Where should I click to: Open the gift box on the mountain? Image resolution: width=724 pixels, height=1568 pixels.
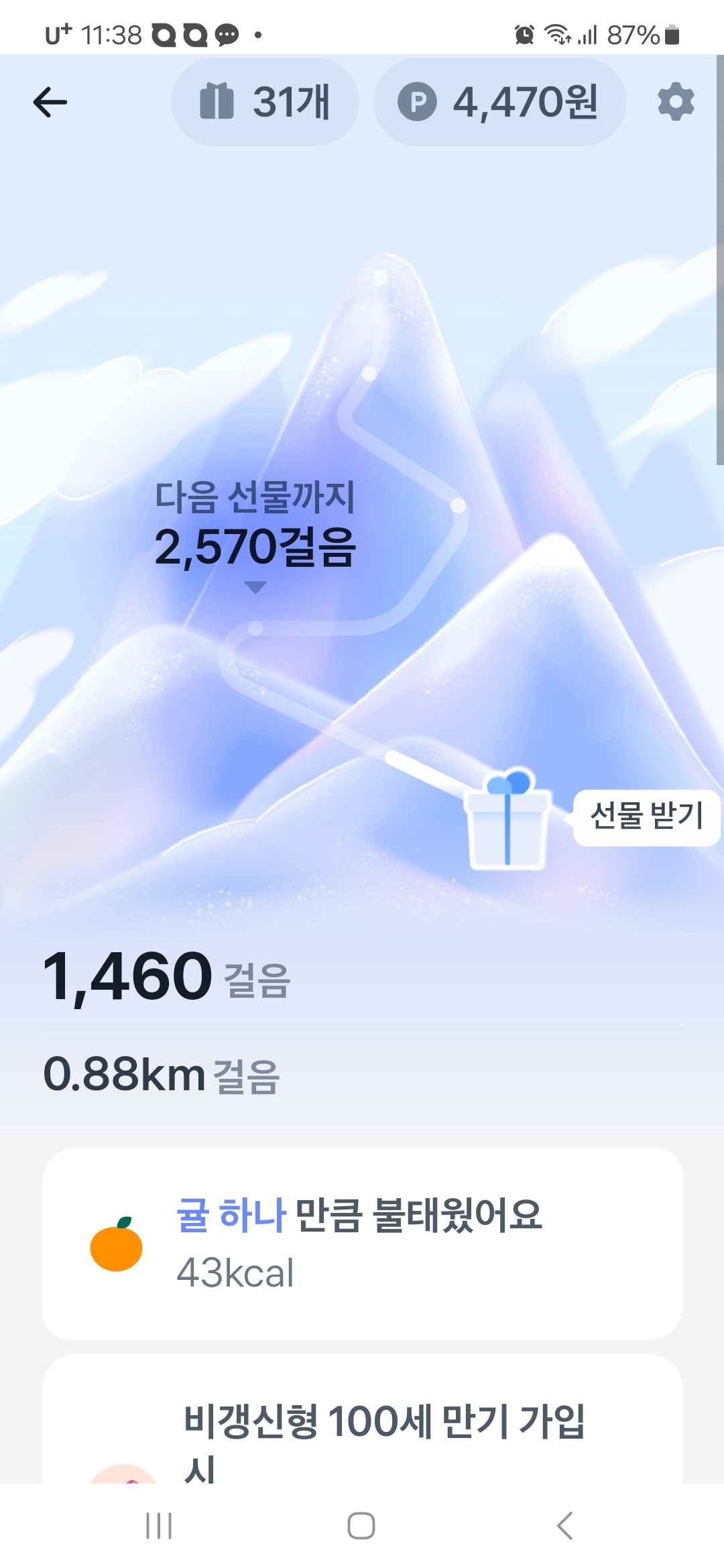tap(507, 821)
